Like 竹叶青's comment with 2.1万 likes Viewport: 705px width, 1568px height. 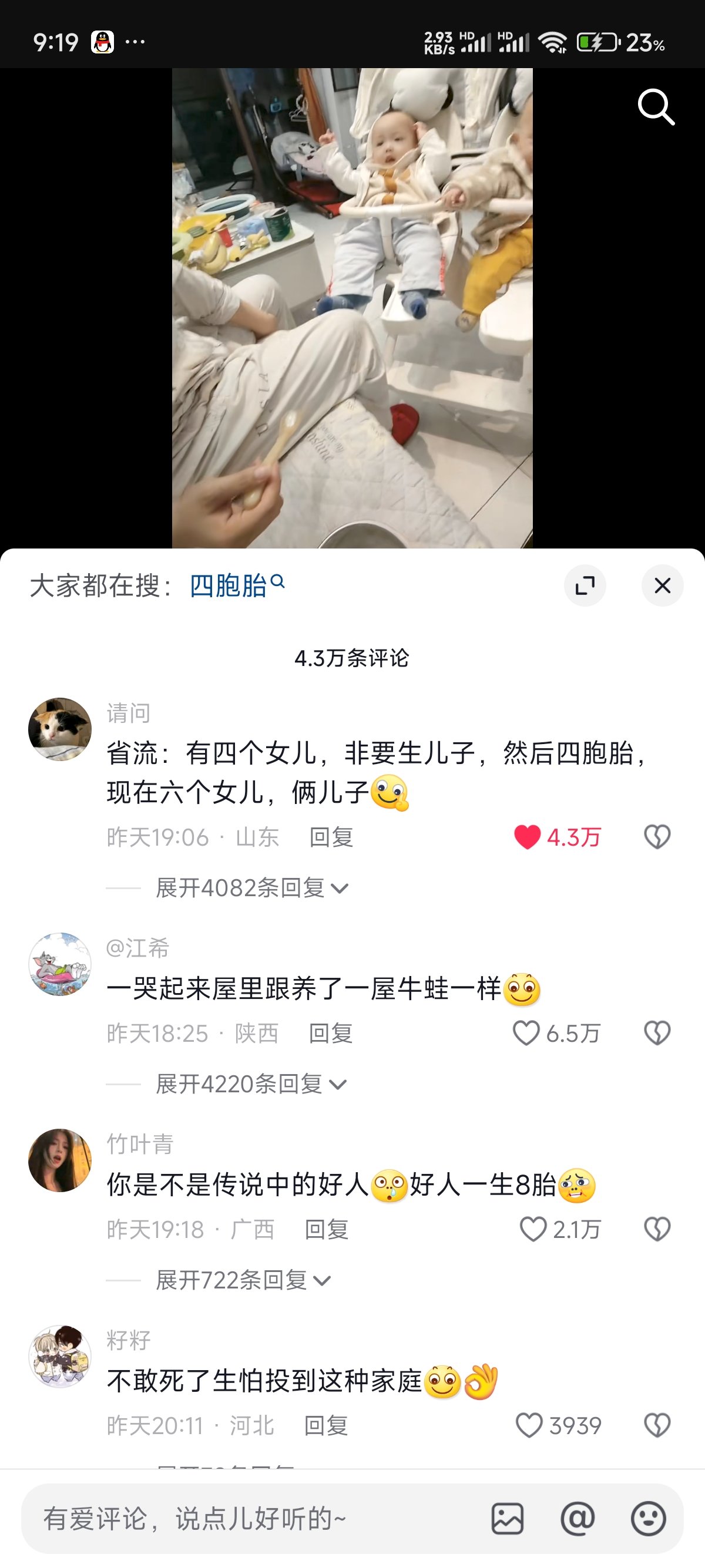(x=533, y=1229)
